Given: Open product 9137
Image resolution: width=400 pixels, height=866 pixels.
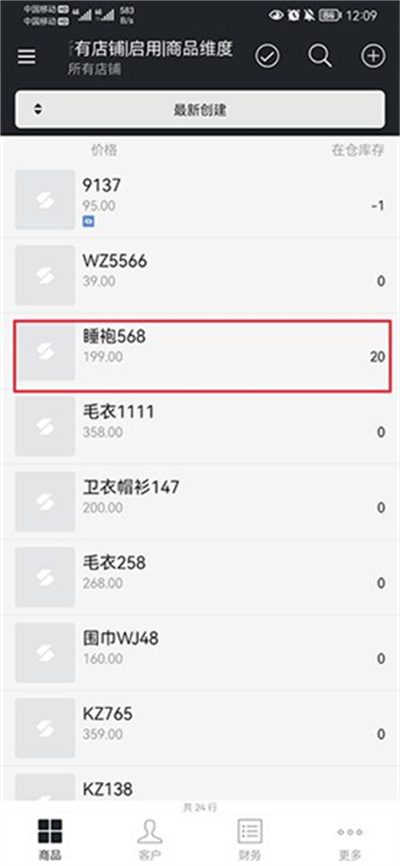Looking at the screenshot, I should 200,200.
